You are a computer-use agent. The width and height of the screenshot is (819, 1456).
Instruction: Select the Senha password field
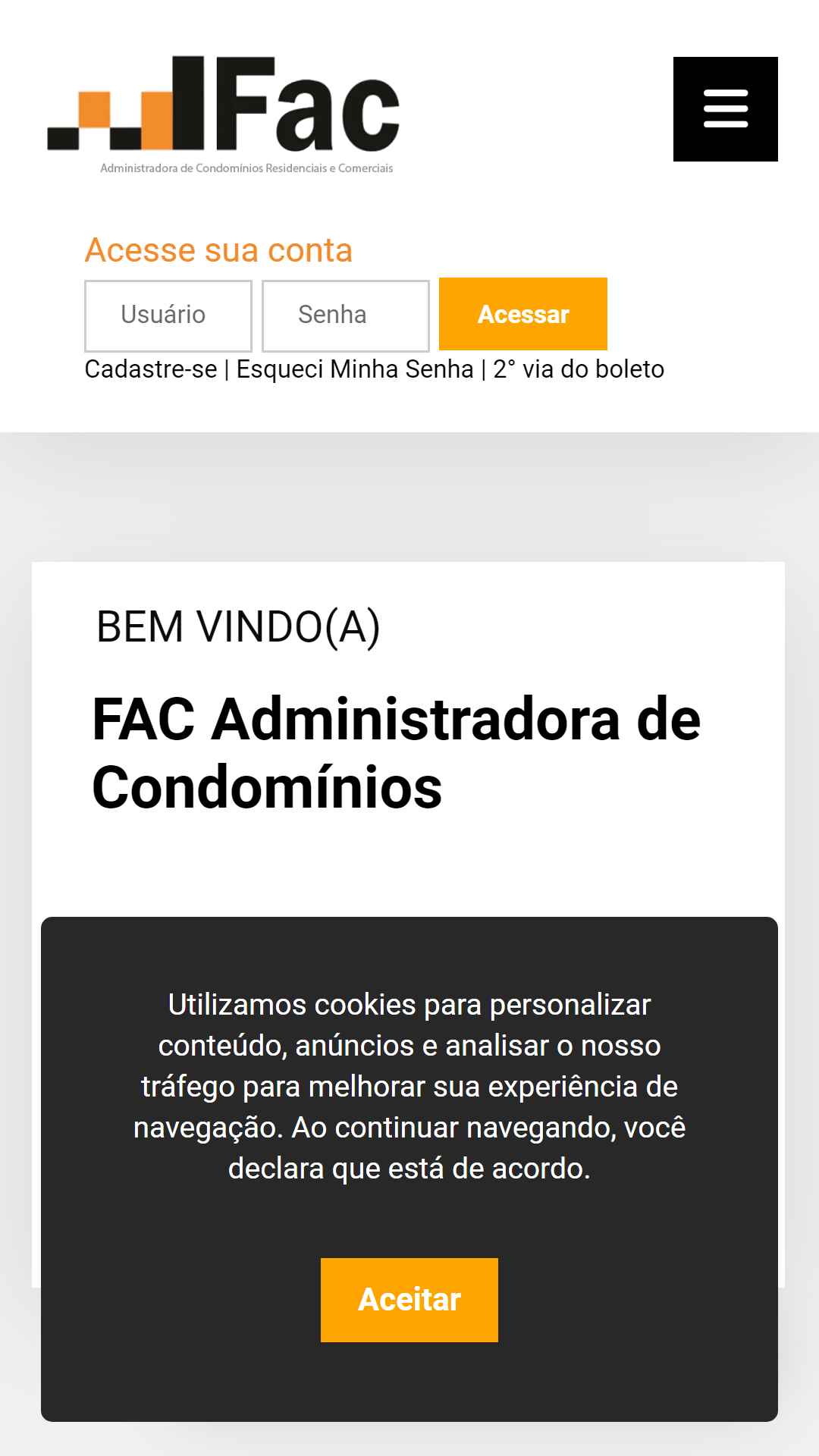point(346,315)
